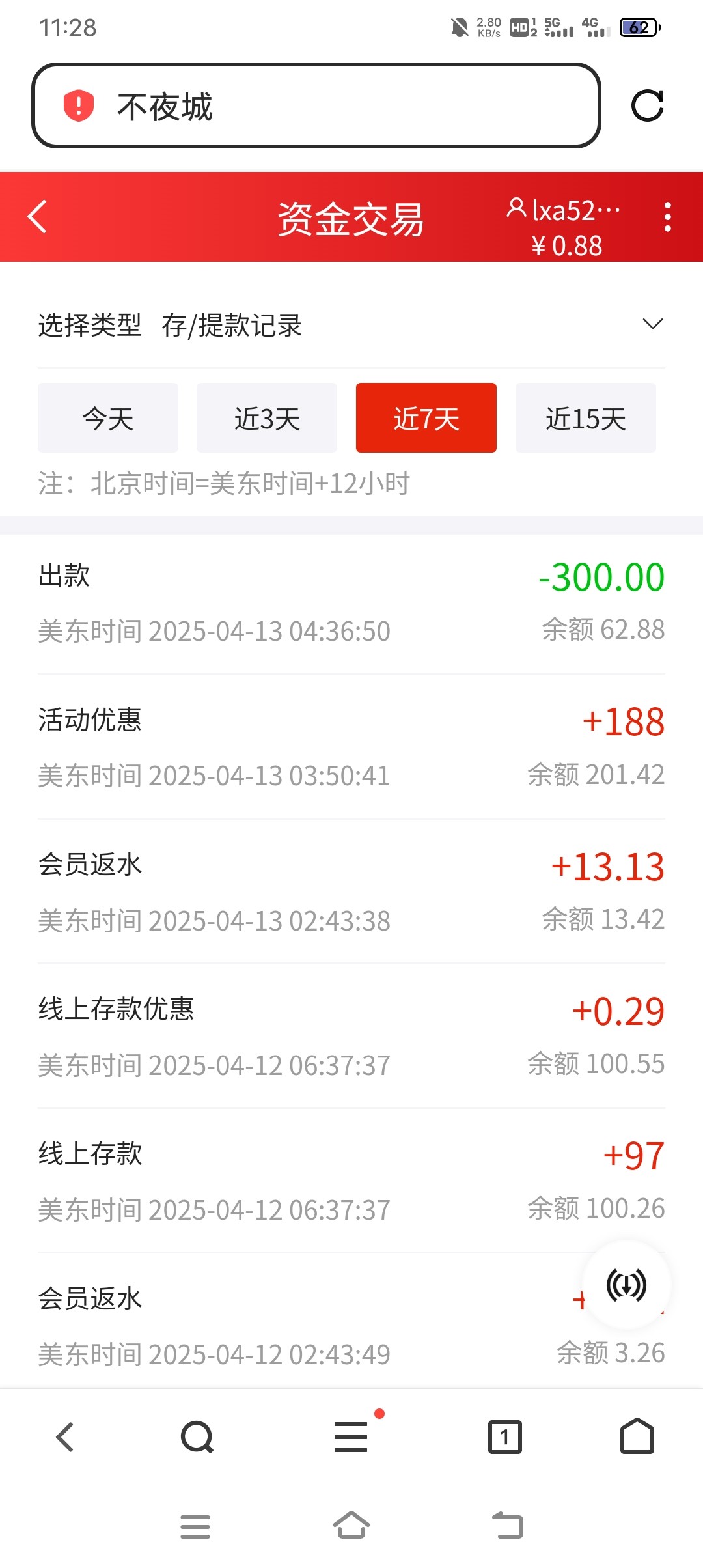
Task: Open the three-dot overflow menu
Action: coord(667,217)
